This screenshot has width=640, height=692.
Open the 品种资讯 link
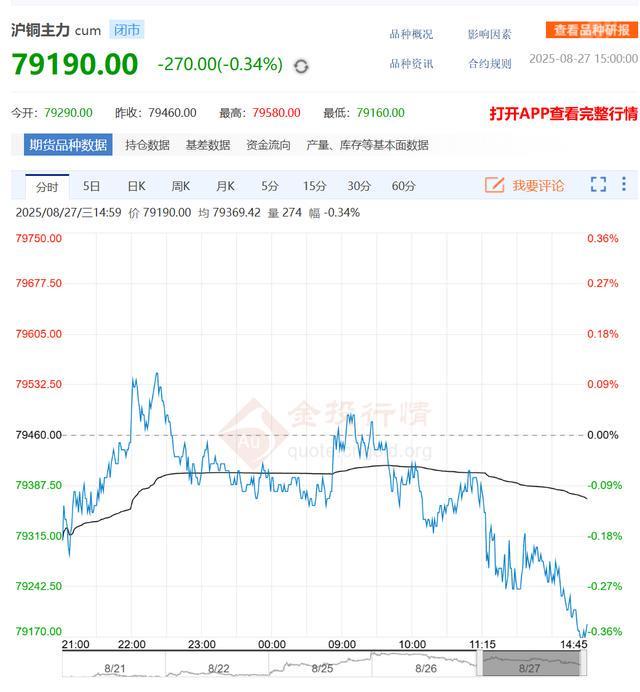411,64
